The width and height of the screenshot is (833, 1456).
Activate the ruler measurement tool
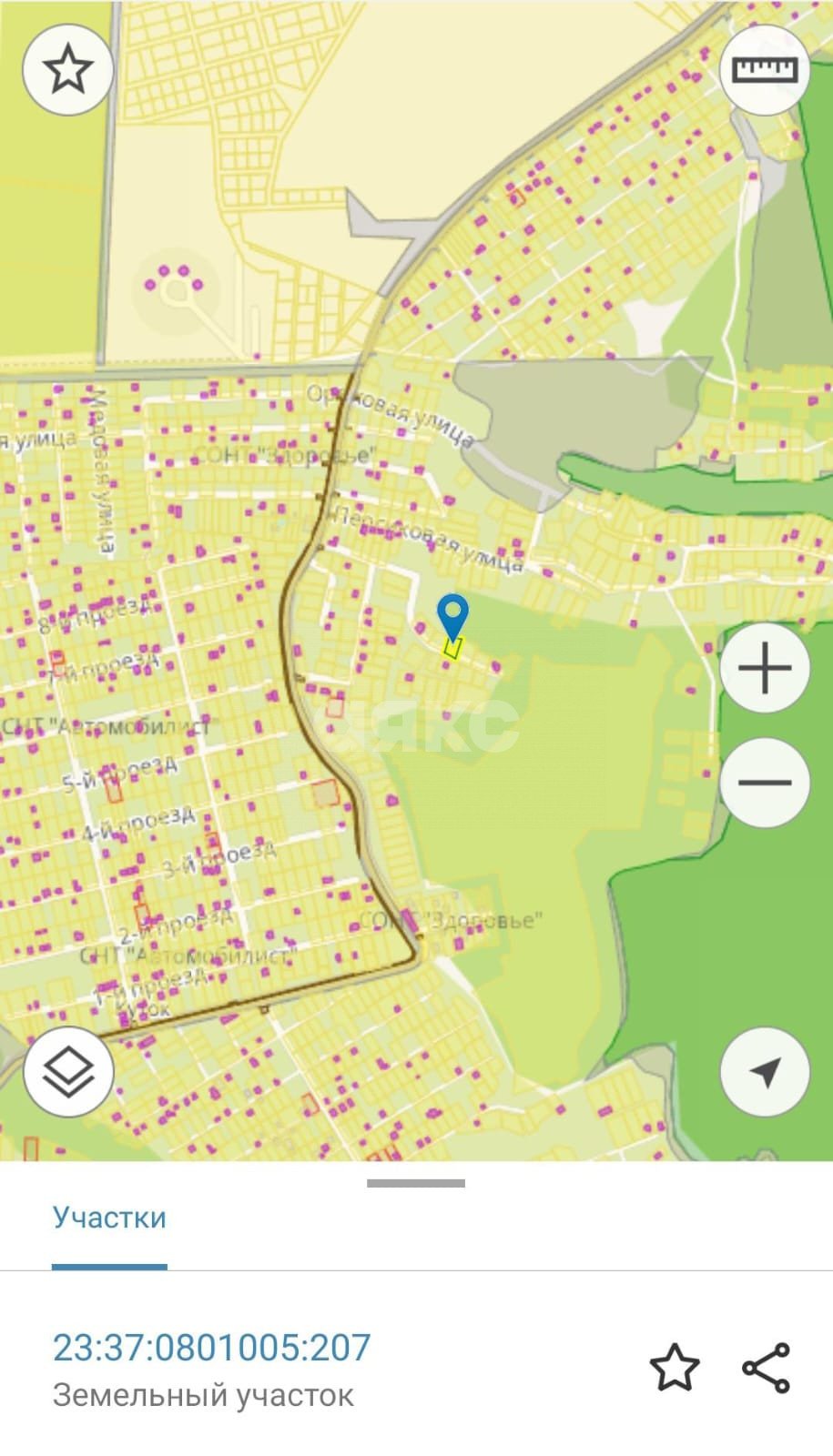765,70
